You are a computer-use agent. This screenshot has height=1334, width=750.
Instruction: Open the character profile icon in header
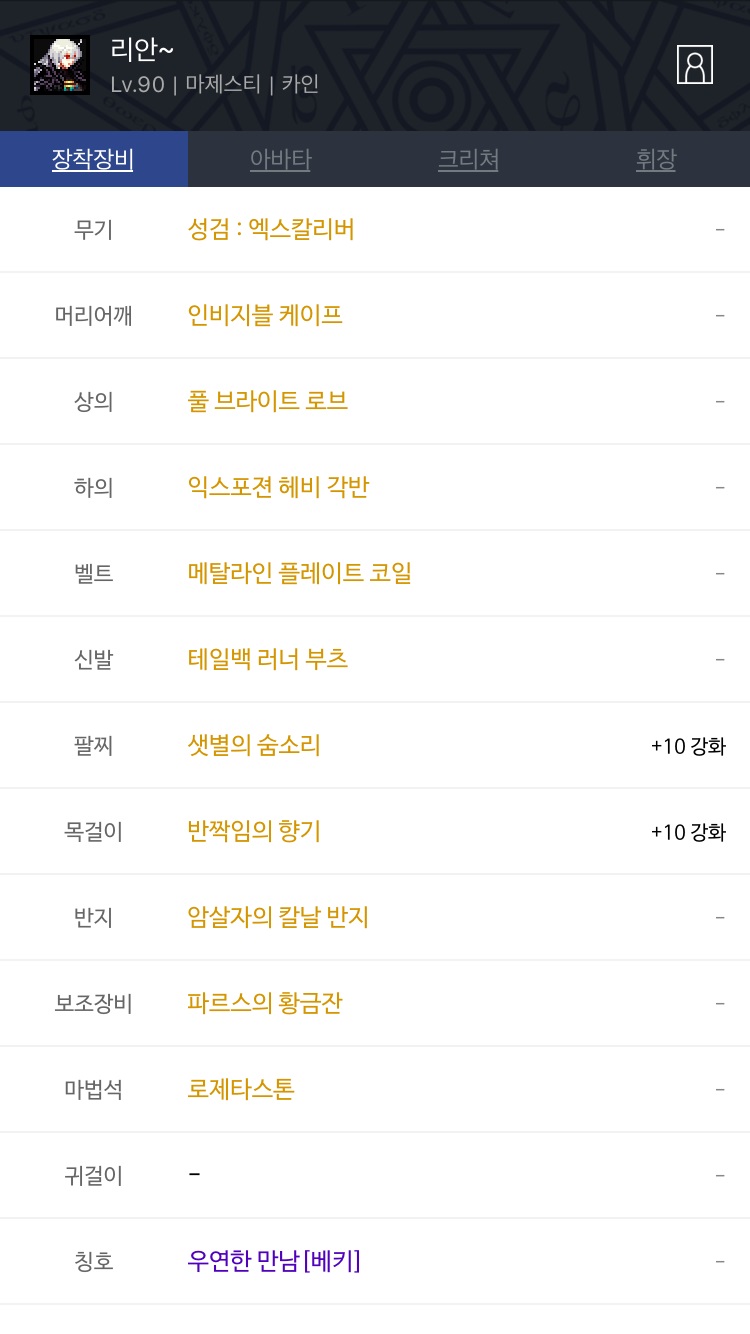[695, 64]
